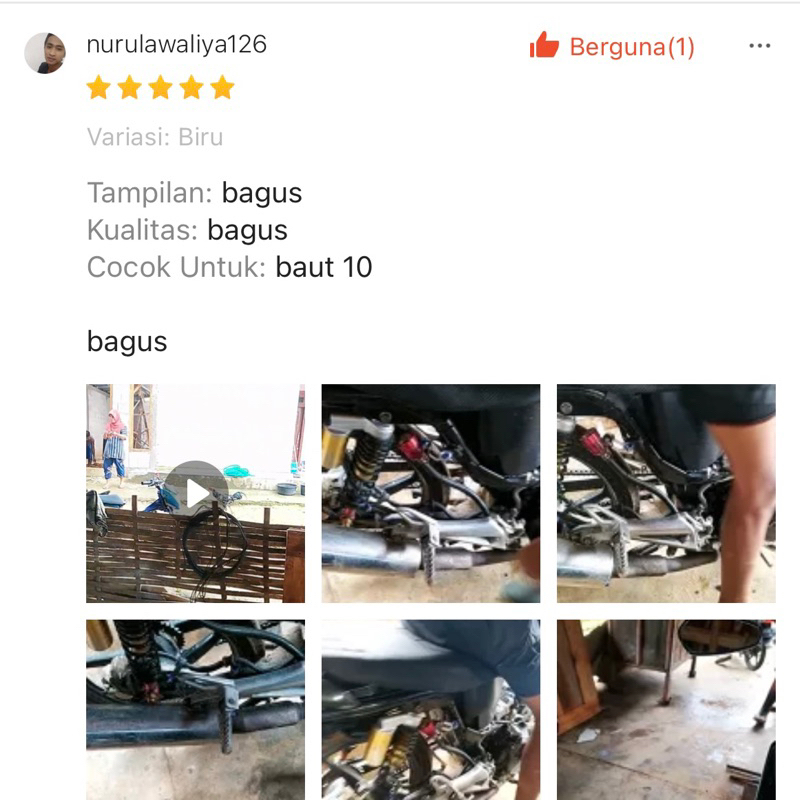Open the dark exhaust pipe photo
This screenshot has width=800, height=800.
click(195, 710)
